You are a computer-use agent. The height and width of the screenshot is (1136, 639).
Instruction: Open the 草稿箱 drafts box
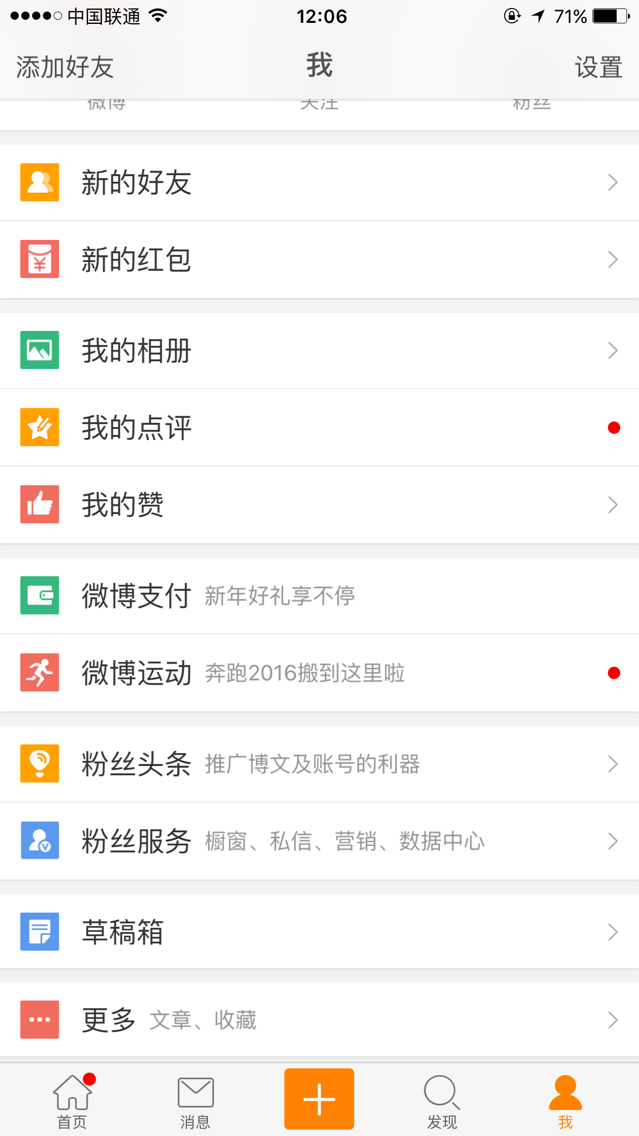point(319,932)
